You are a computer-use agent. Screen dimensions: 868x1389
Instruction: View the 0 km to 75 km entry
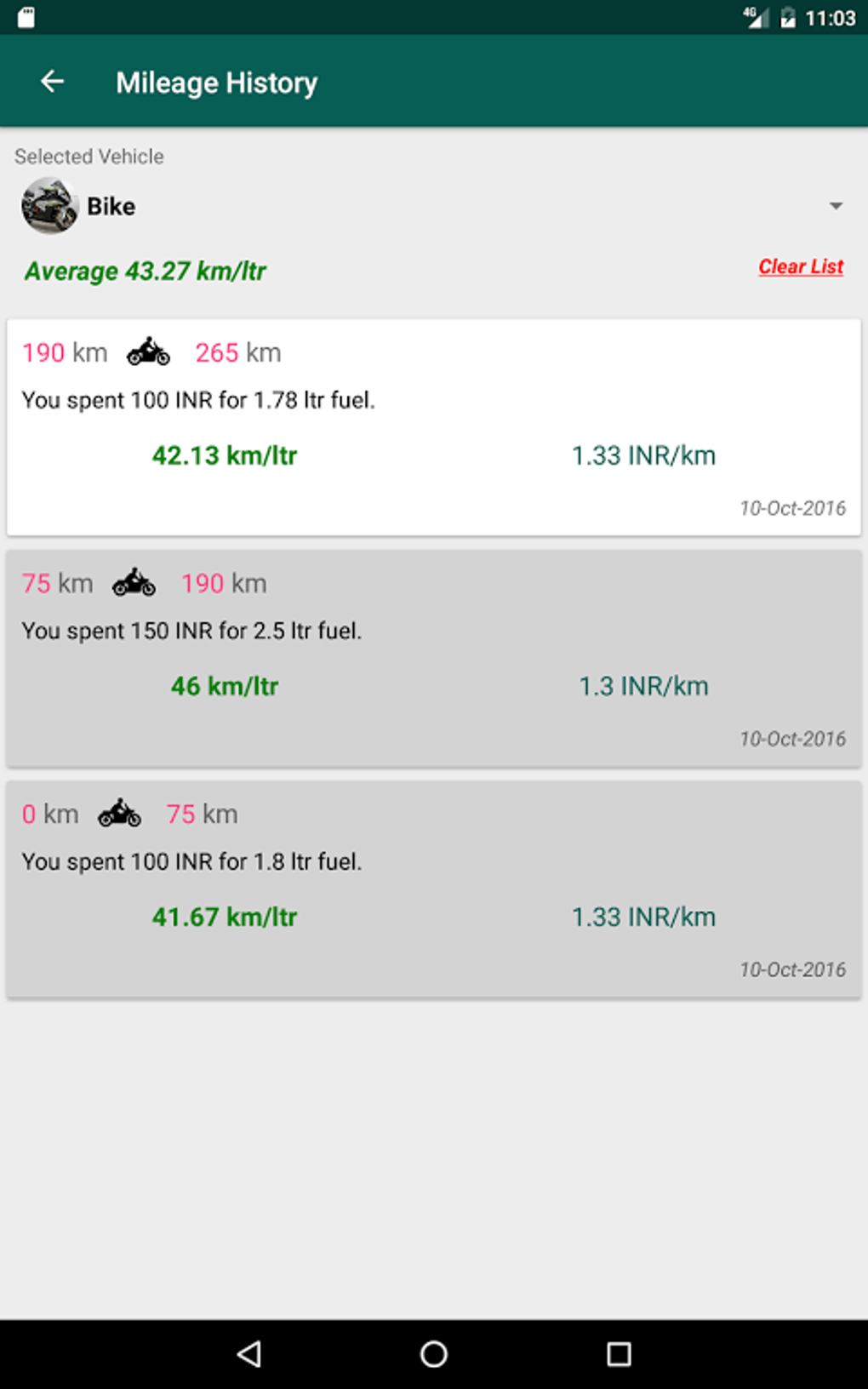[434, 889]
